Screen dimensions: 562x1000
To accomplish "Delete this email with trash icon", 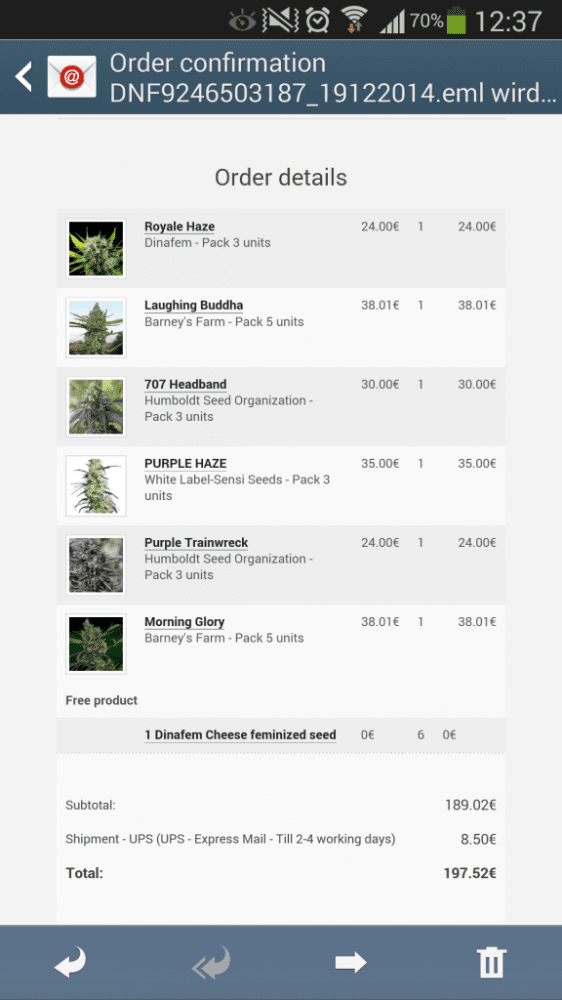I will (491, 962).
